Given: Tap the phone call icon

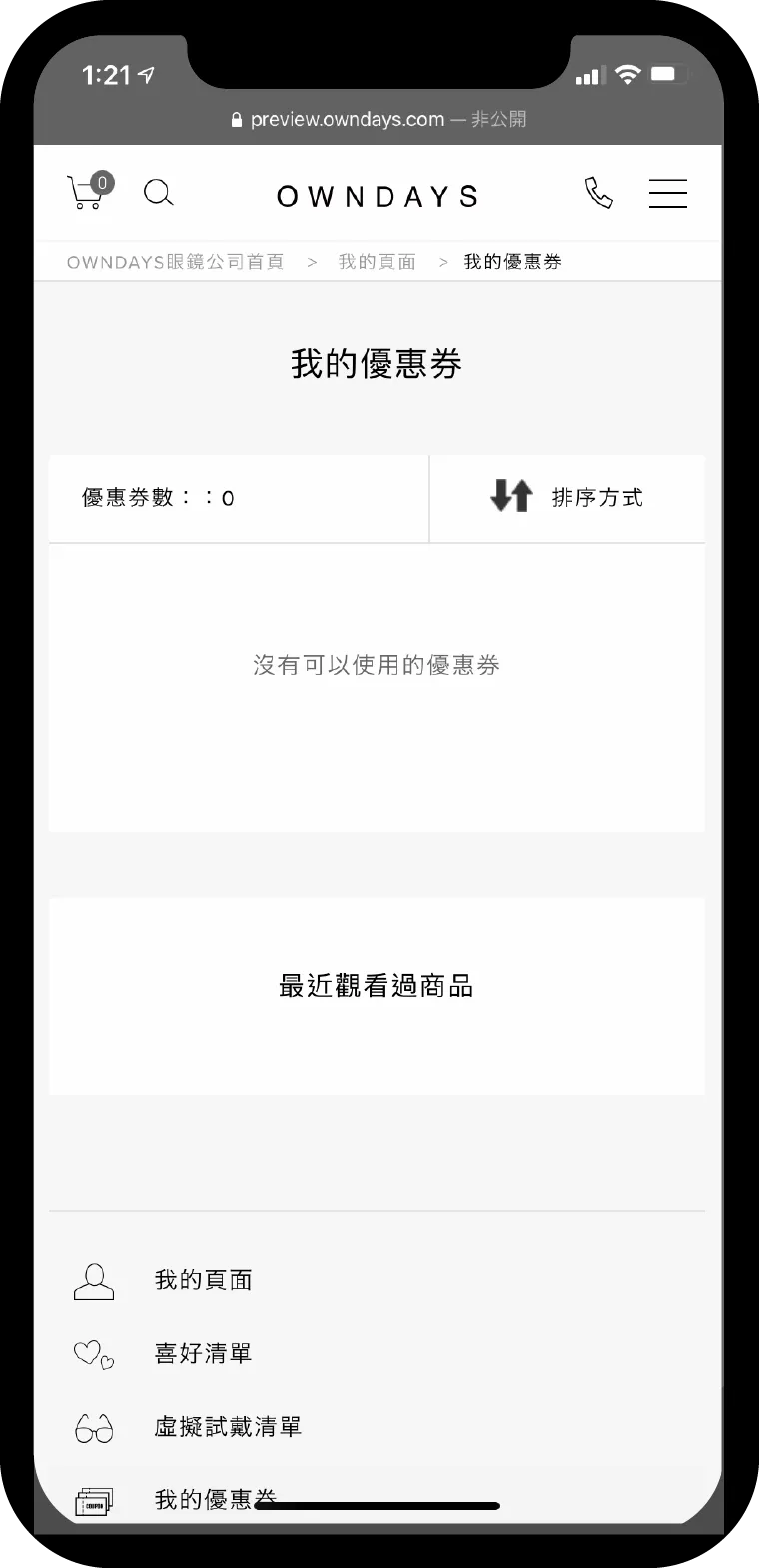Looking at the screenshot, I should coord(598,193).
